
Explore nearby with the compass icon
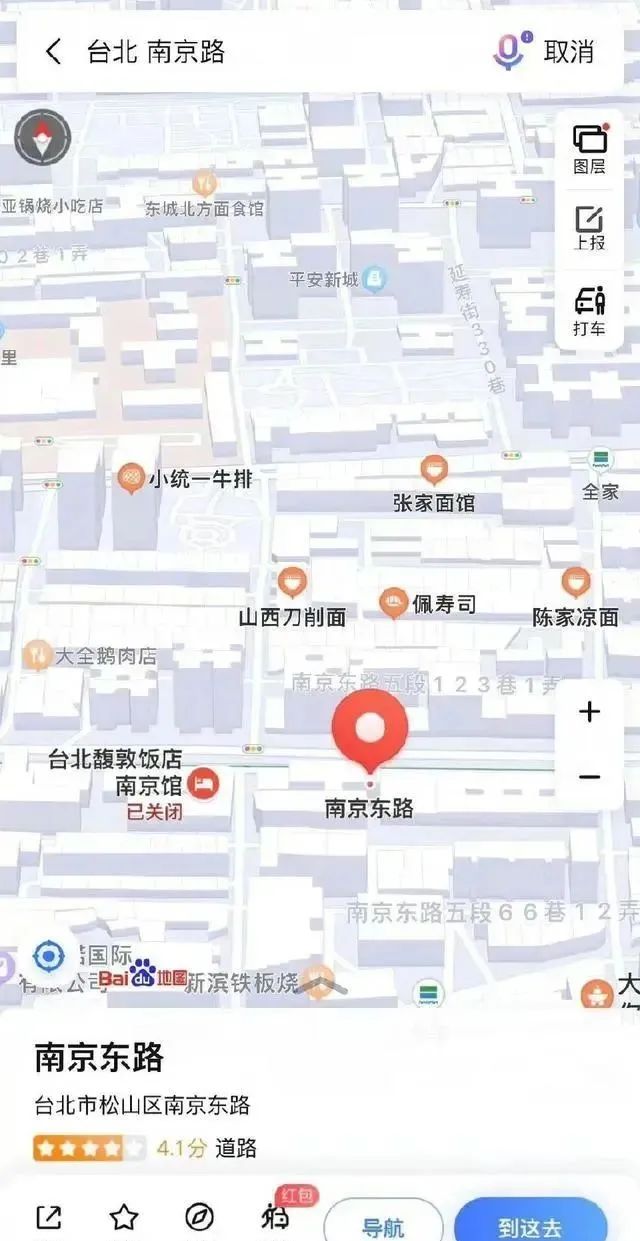[200, 1217]
